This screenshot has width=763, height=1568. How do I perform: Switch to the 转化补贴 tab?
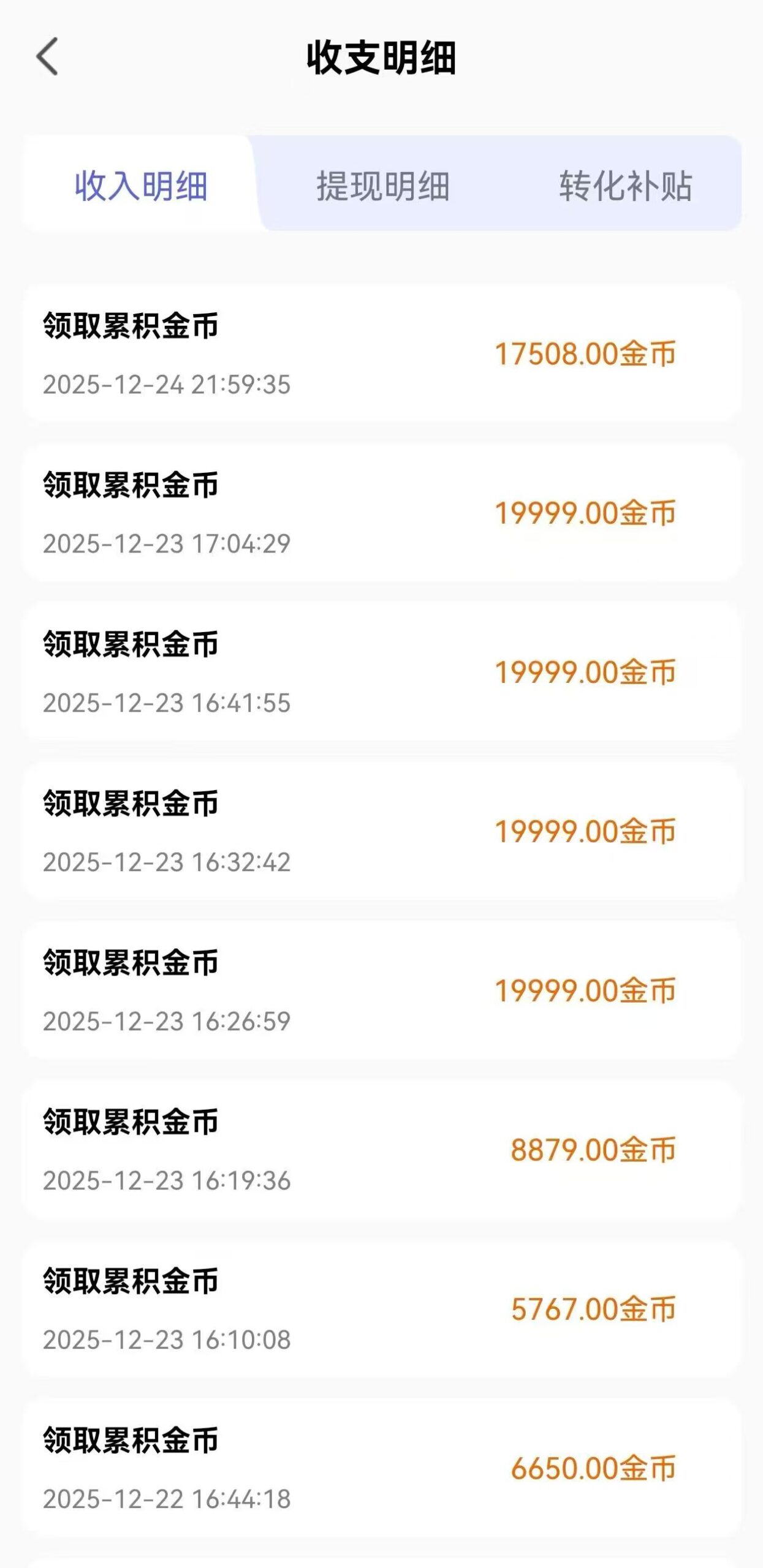[624, 188]
